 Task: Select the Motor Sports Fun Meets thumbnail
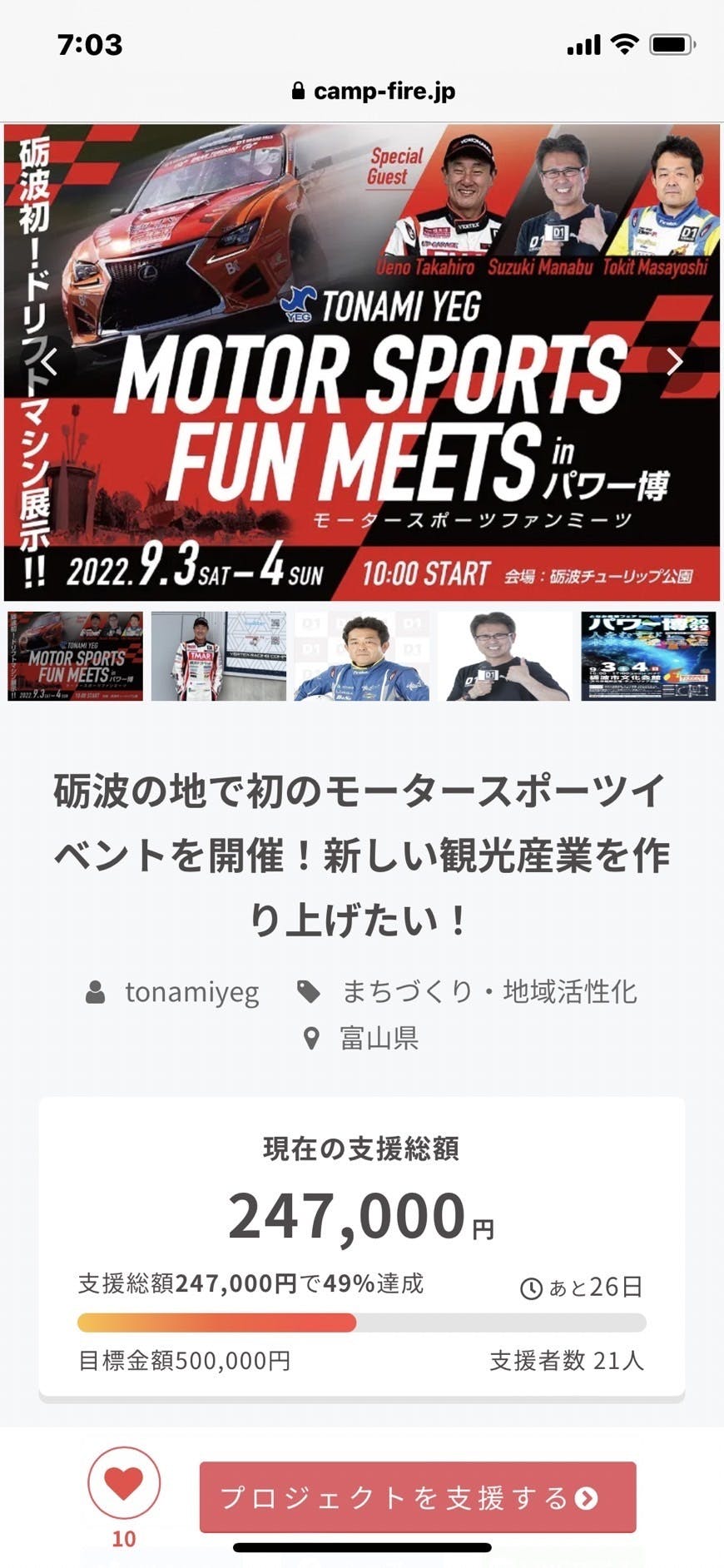click(x=76, y=657)
